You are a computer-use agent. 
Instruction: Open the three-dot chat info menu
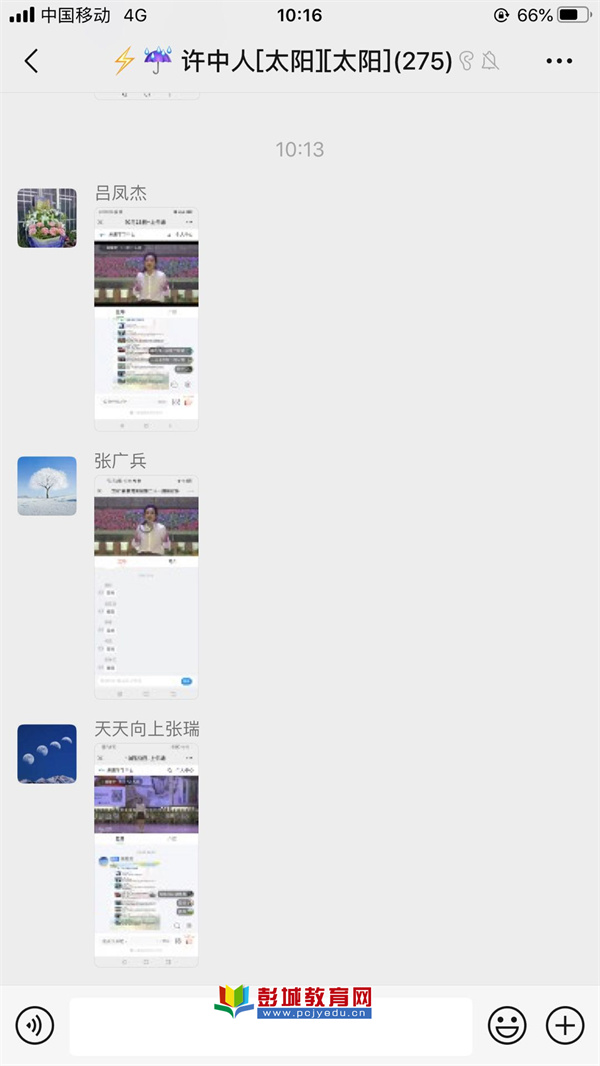(x=559, y=61)
